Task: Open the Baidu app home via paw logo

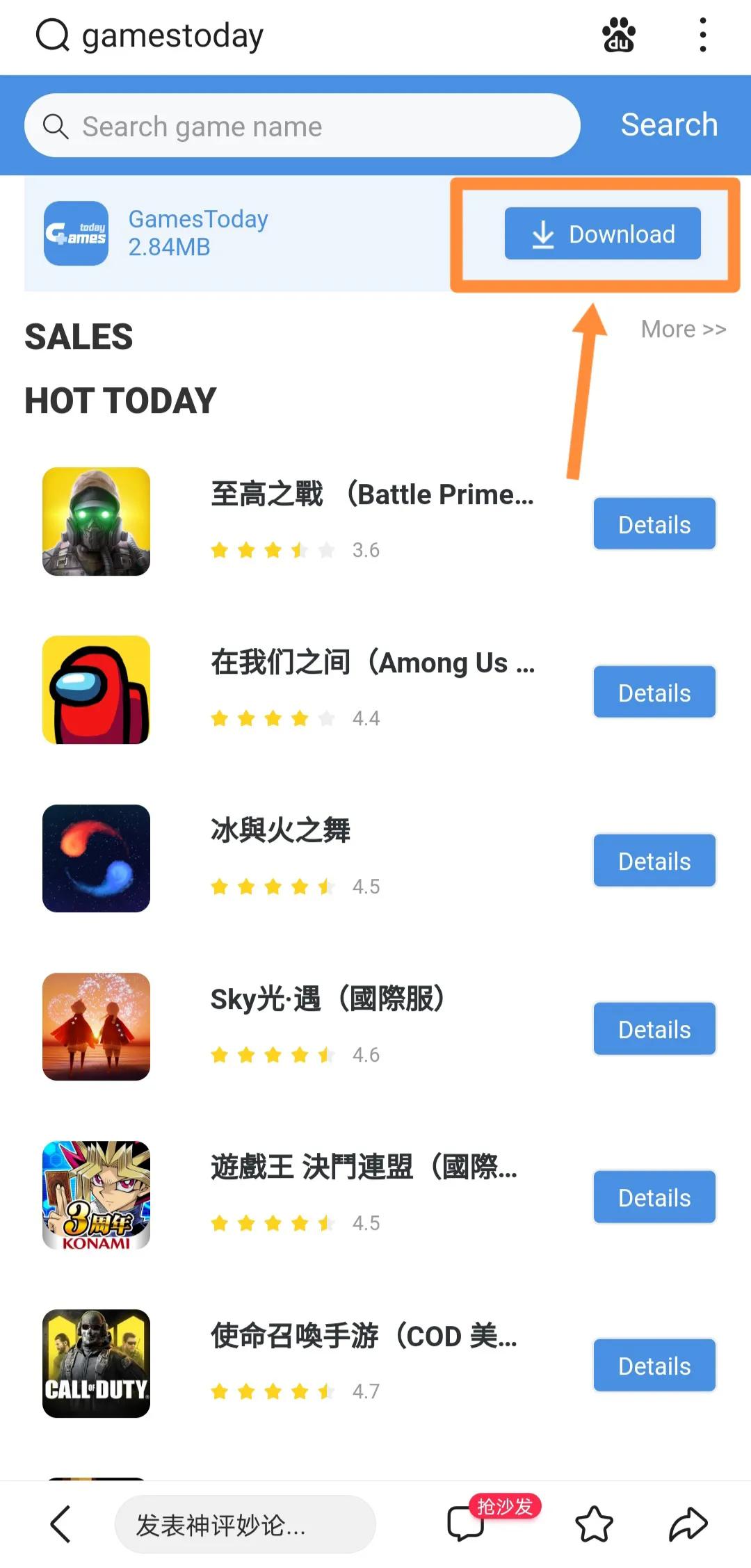Action: 617,35
